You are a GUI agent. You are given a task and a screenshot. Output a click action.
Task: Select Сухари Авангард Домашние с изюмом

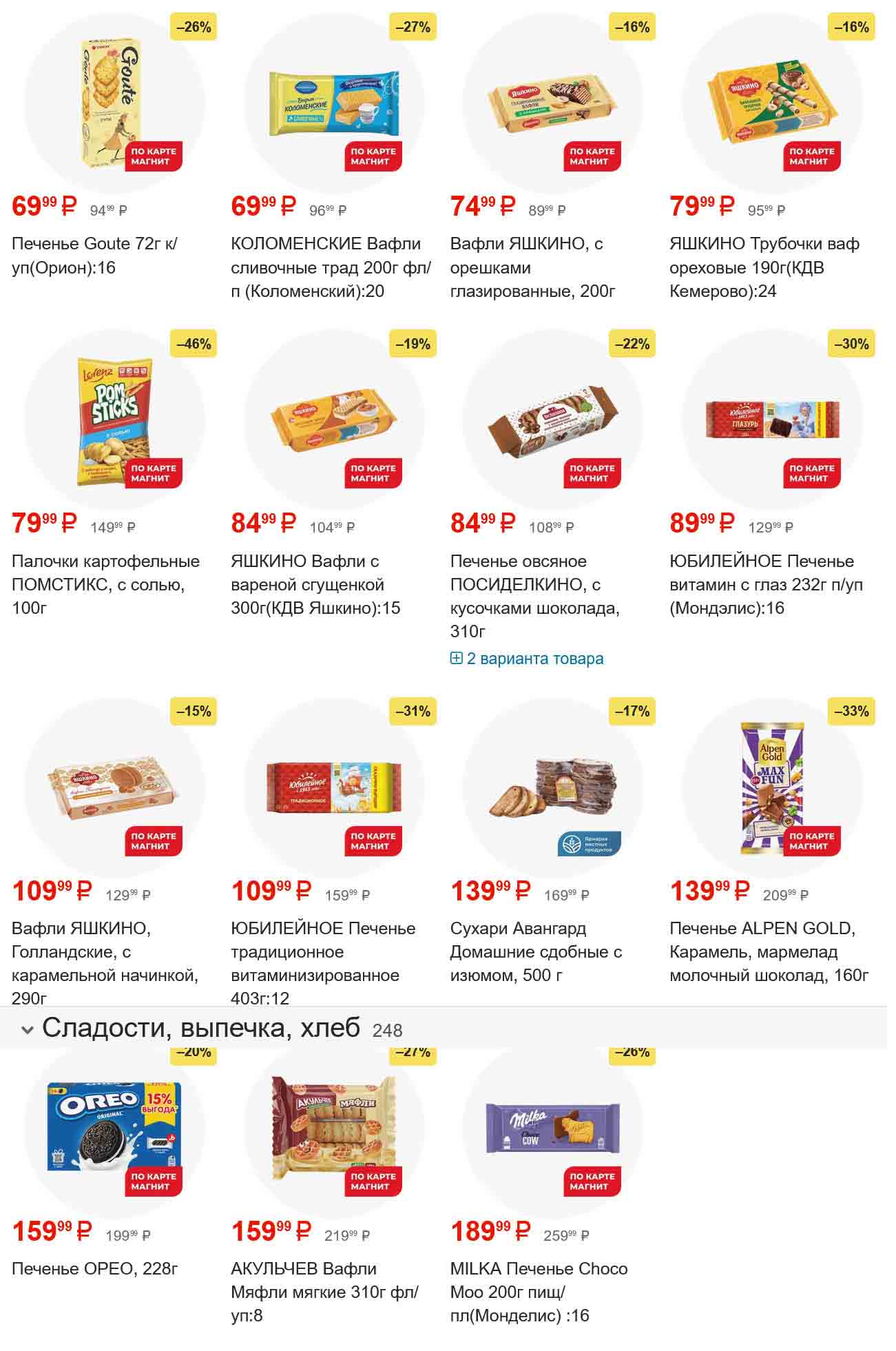(536, 951)
